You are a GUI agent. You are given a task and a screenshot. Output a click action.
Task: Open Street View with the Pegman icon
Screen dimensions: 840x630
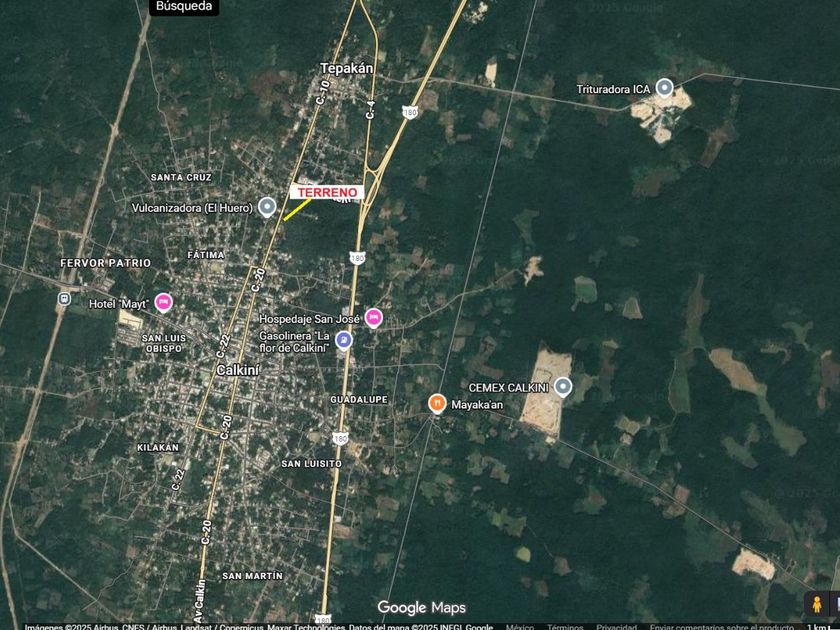[817, 604]
